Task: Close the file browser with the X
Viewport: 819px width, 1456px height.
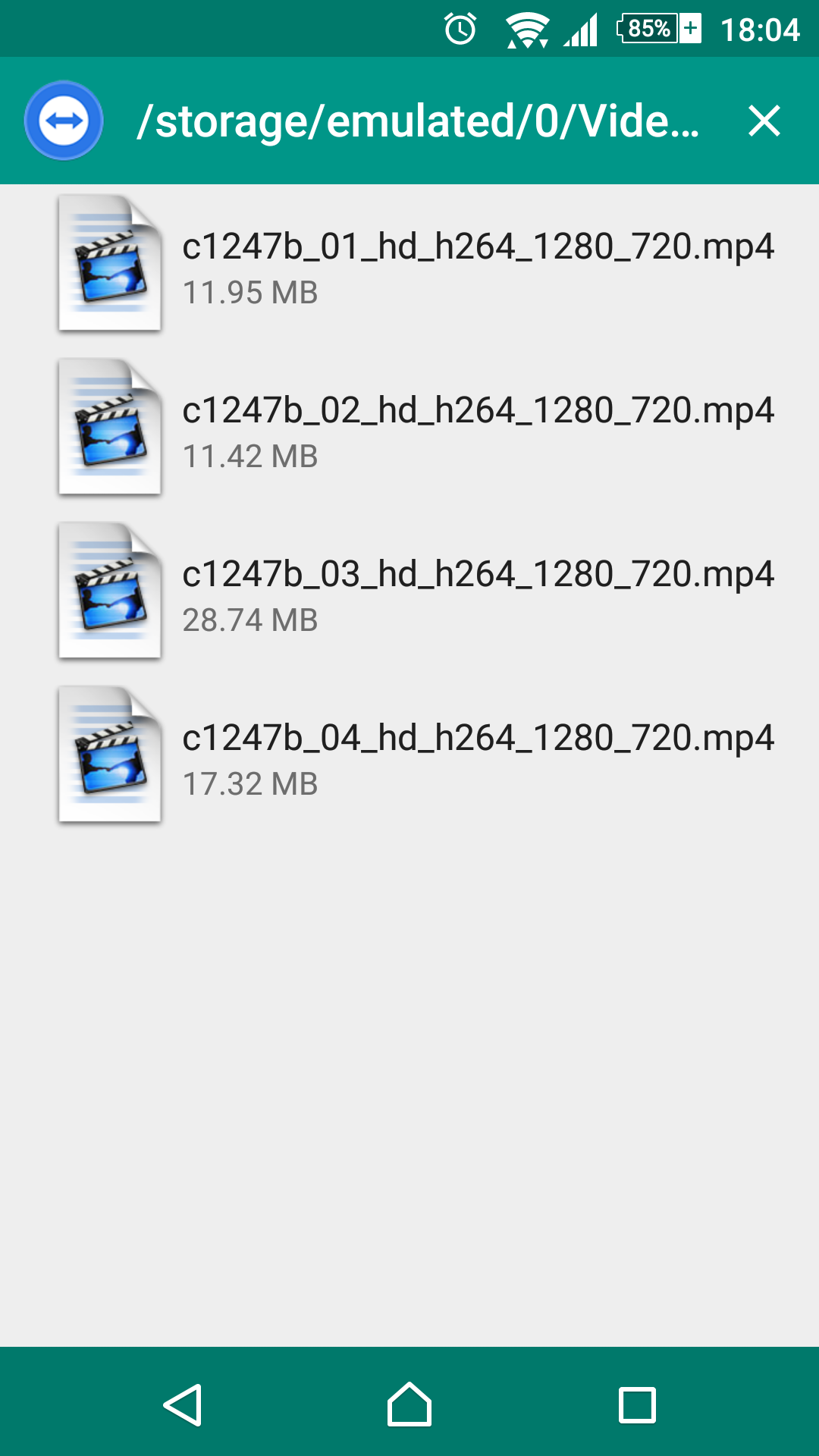Action: point(764,121)
